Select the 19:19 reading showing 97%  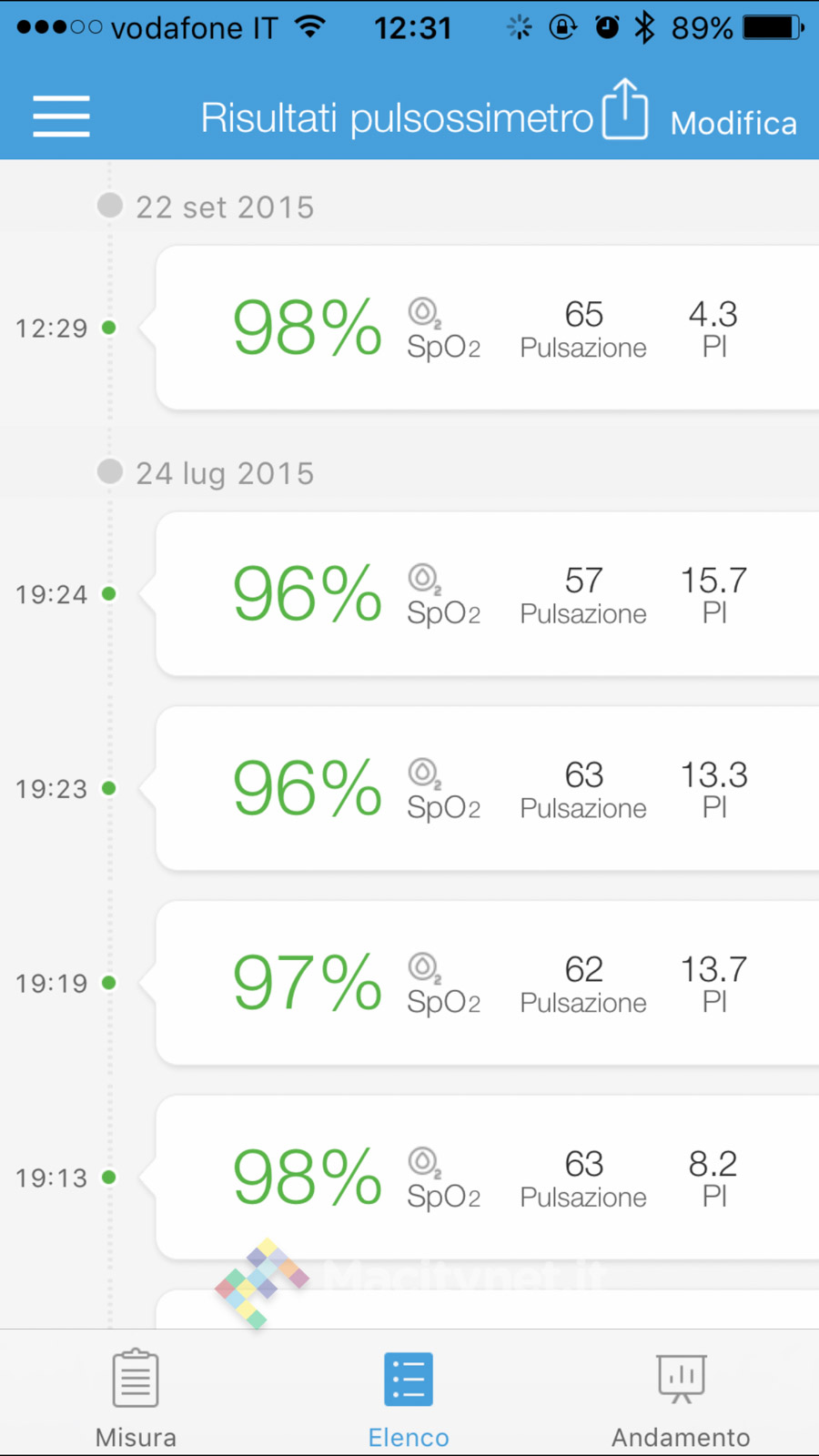(487, 983)
